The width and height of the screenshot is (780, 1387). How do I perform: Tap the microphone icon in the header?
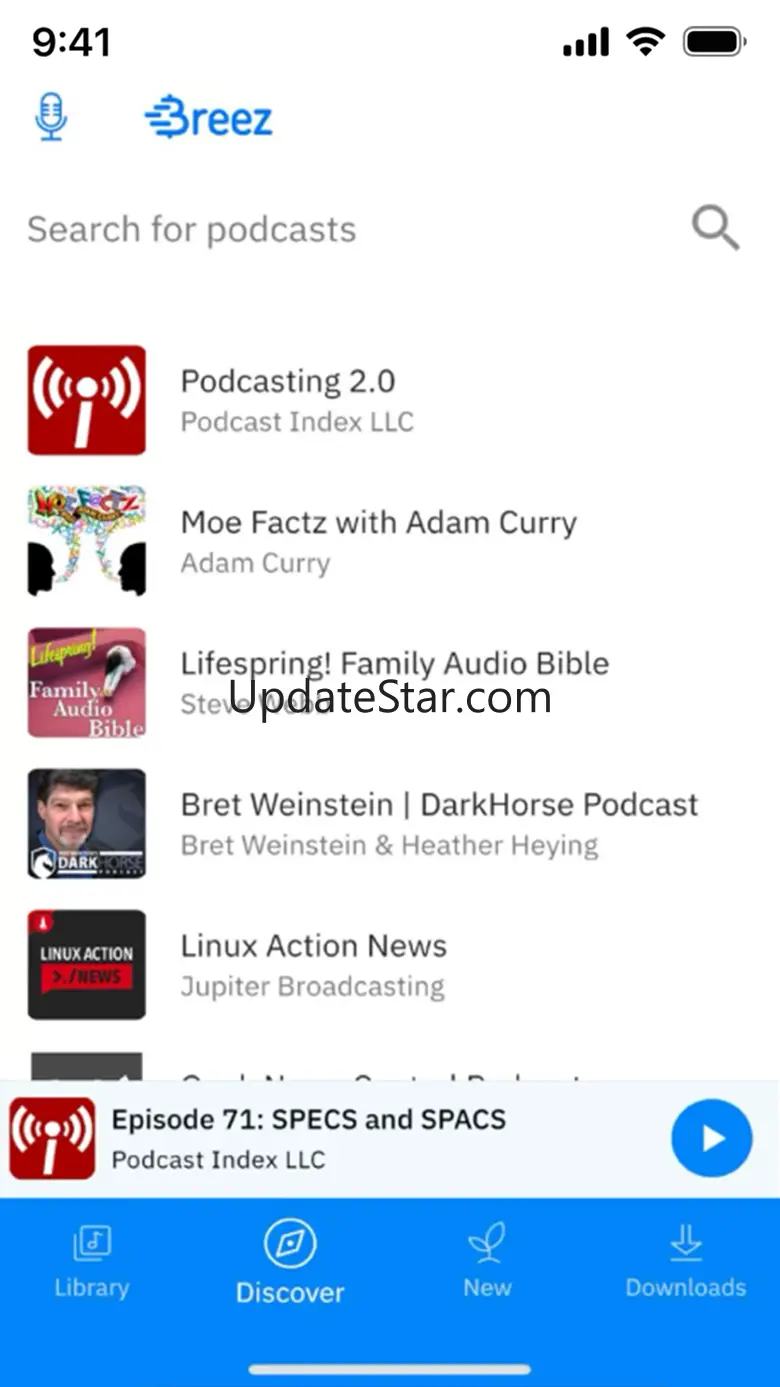tap(50, 117)
